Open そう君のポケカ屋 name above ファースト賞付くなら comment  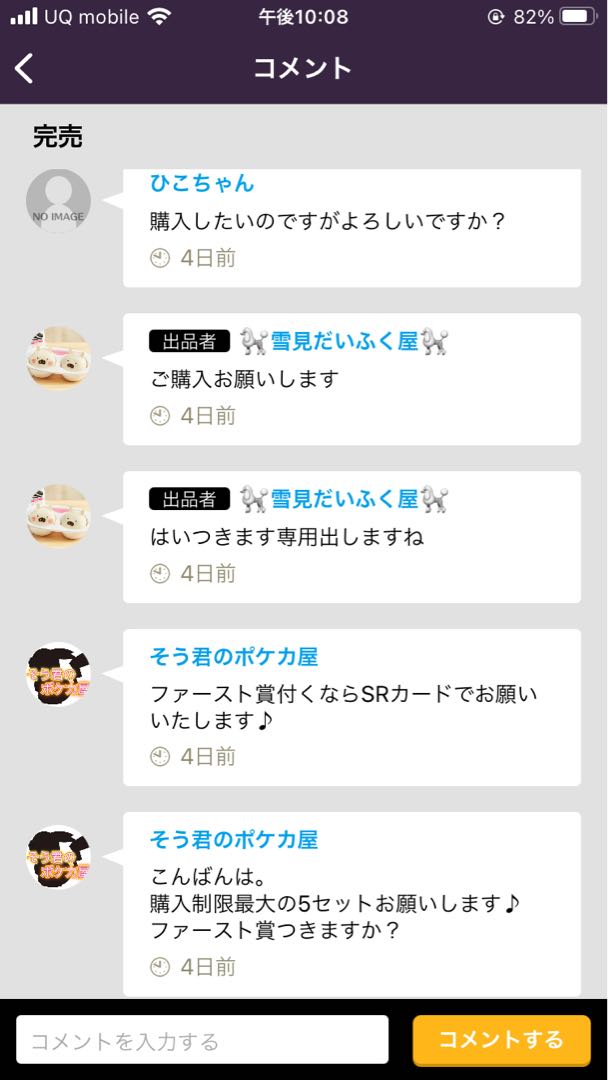click(x=234, y=657)
